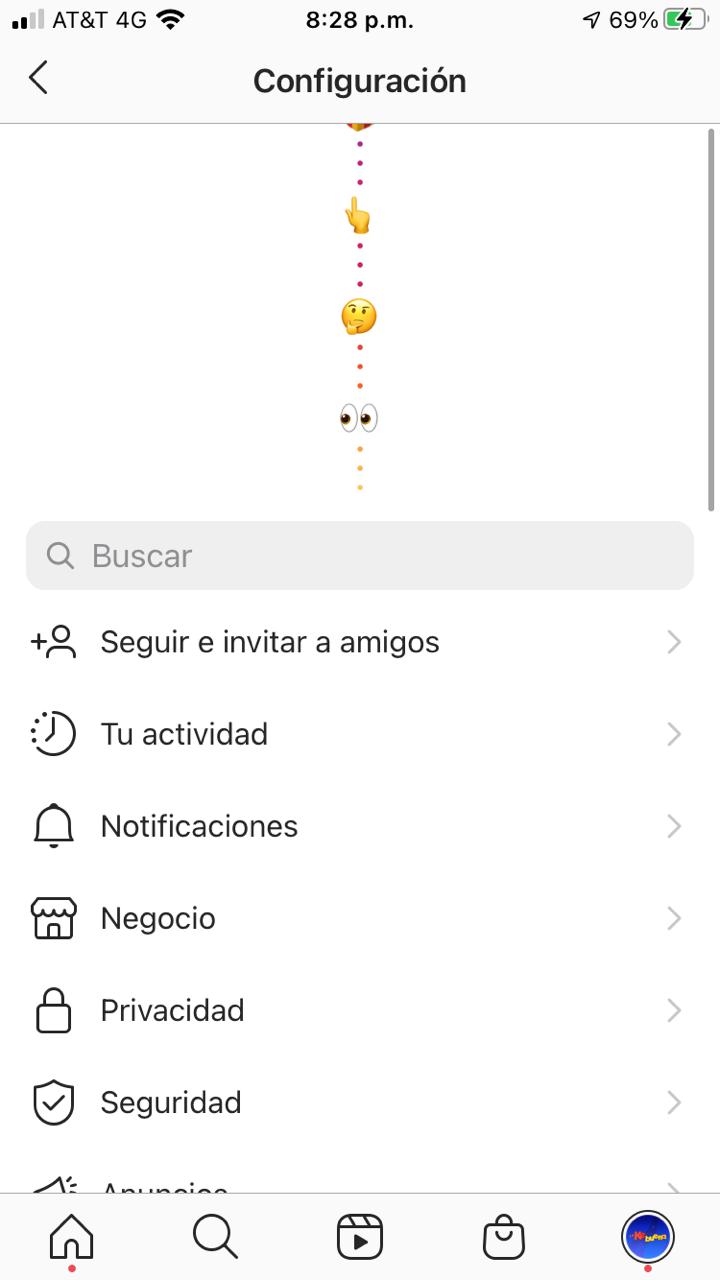Tap the Buscar search field
The width and height of the screenshot is (720, 1280).
360,556
